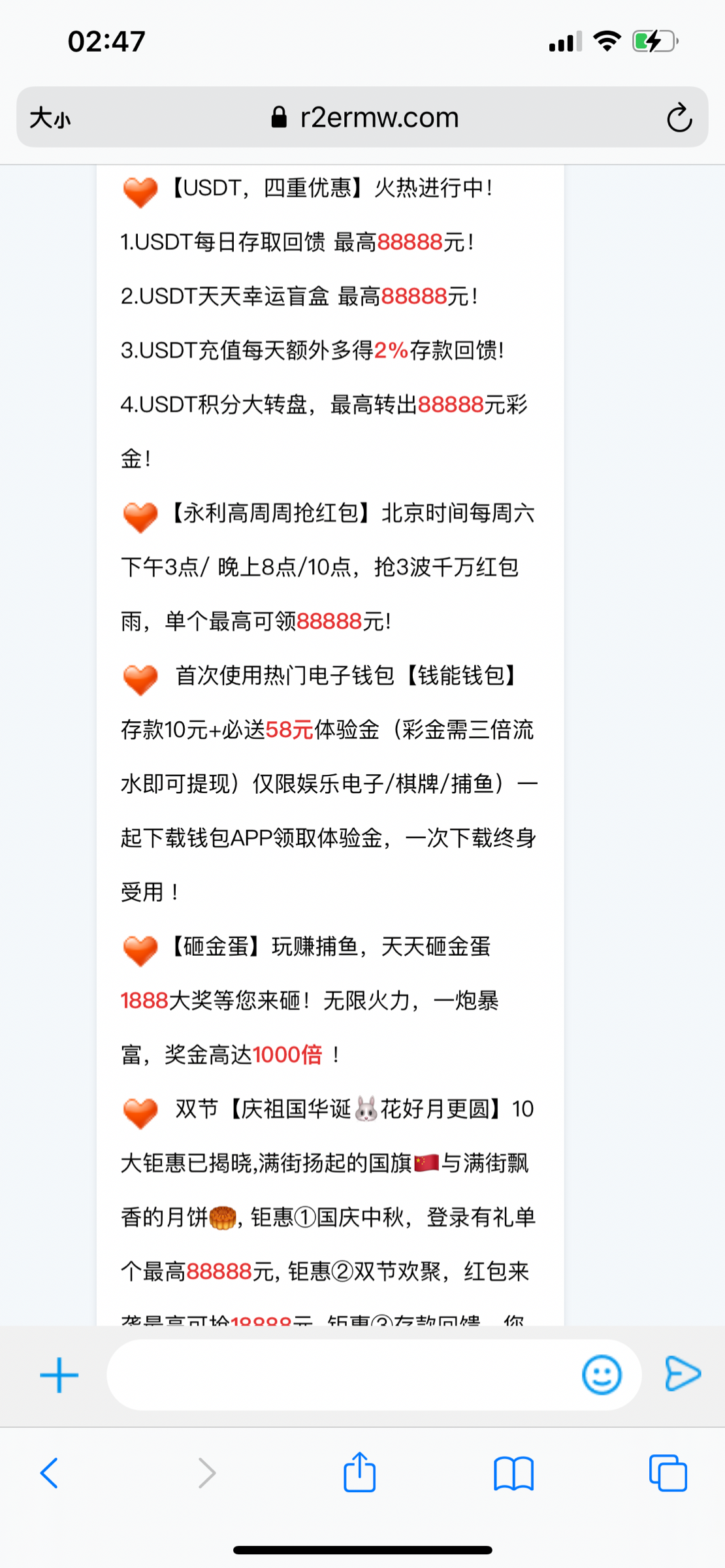This screenshot has height=1568, width=725.
Task: Open the page text size menu
Action: (x=50, y=118)
